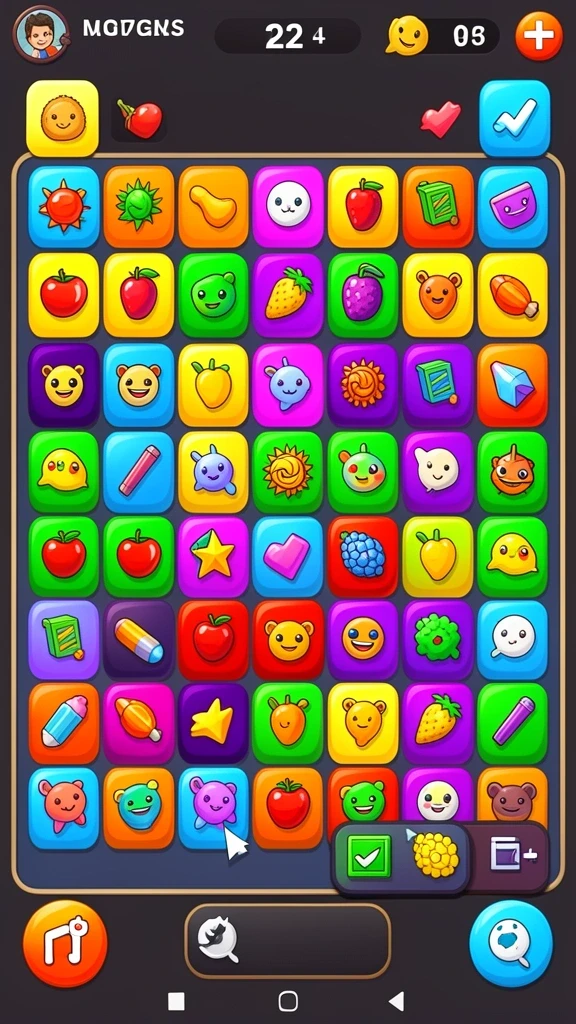
Task: Tap the blue crystal tile on orange
Action: [x=513, y=385]
